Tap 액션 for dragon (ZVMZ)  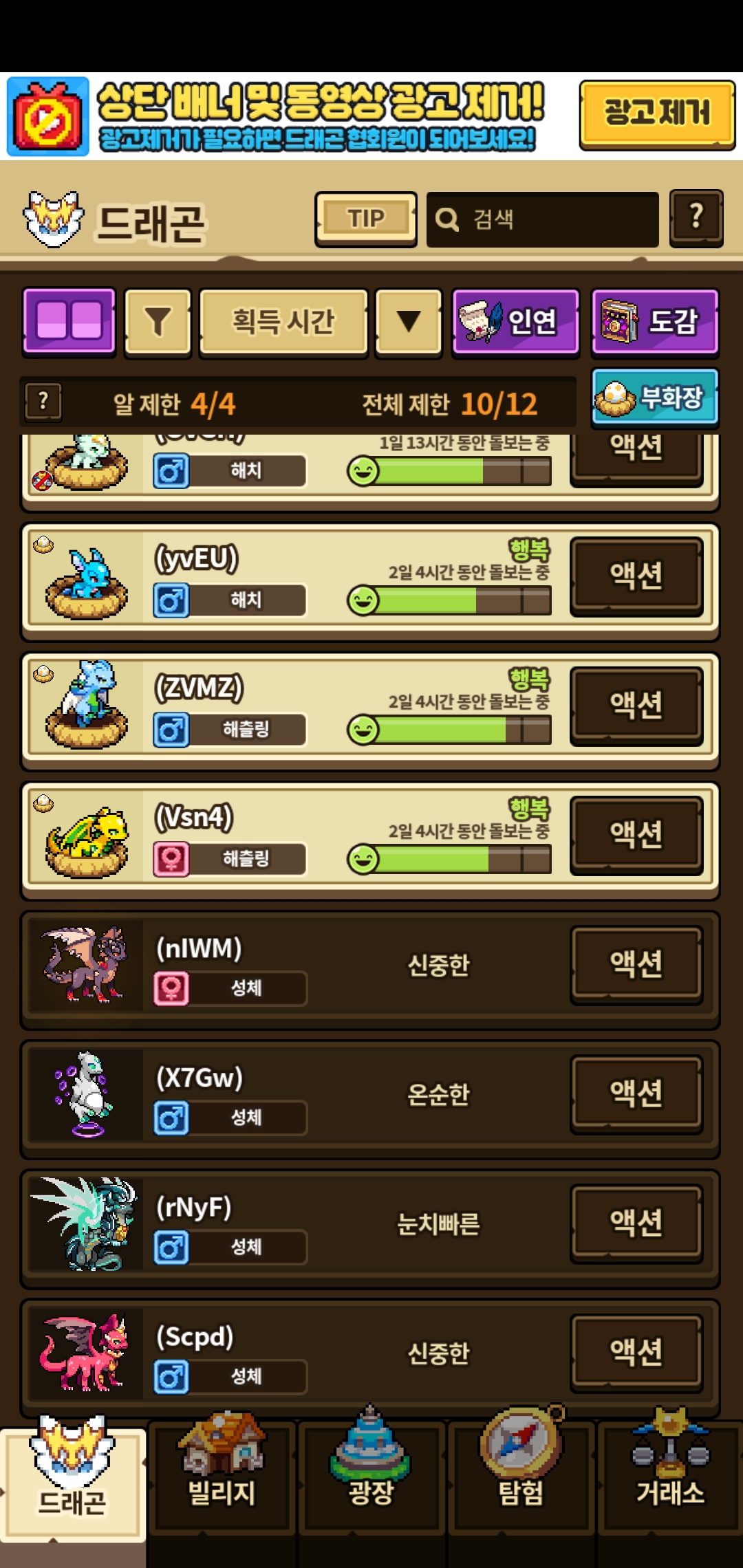point(636,705)
